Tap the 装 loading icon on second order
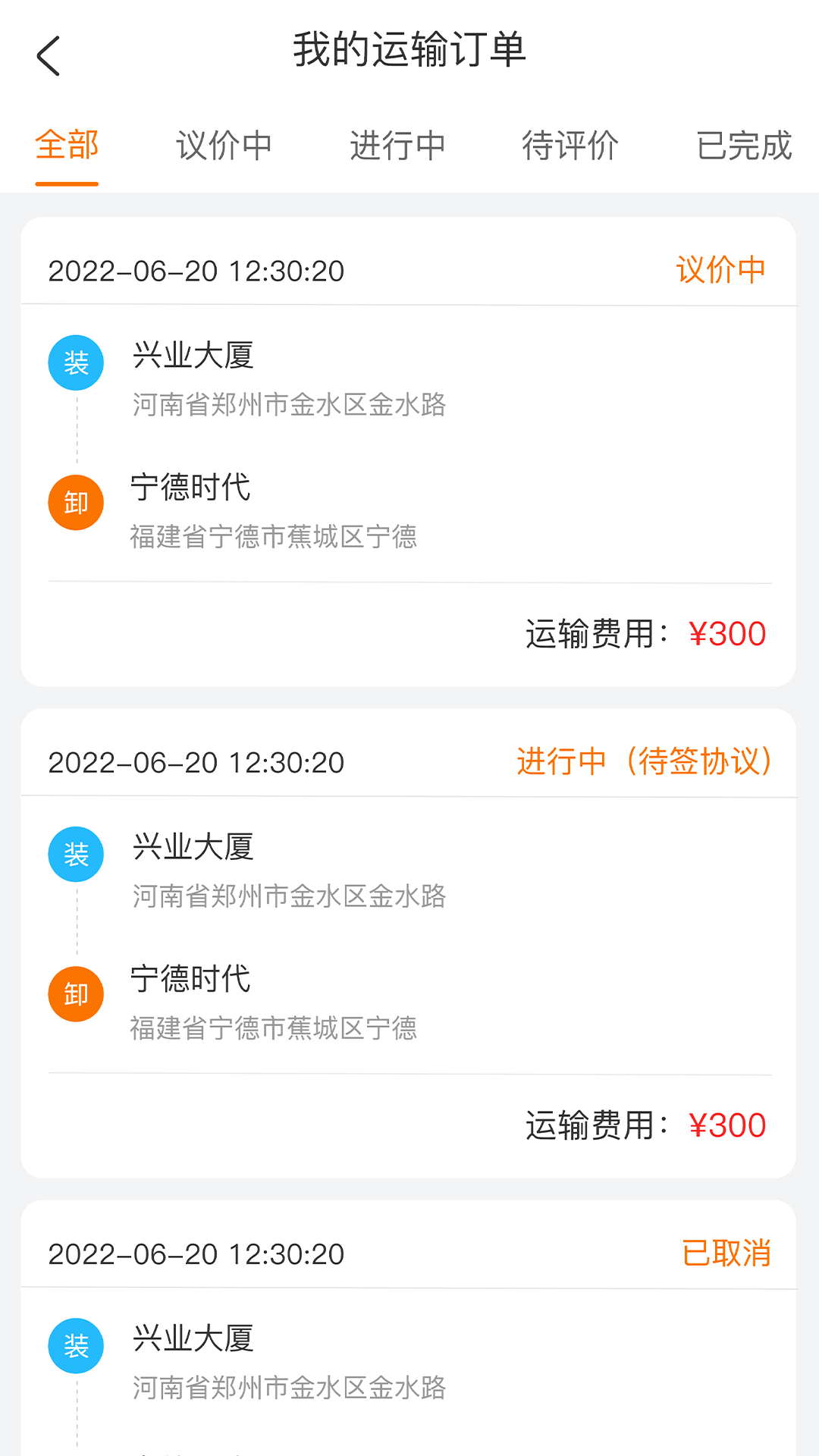 [75, 854]
